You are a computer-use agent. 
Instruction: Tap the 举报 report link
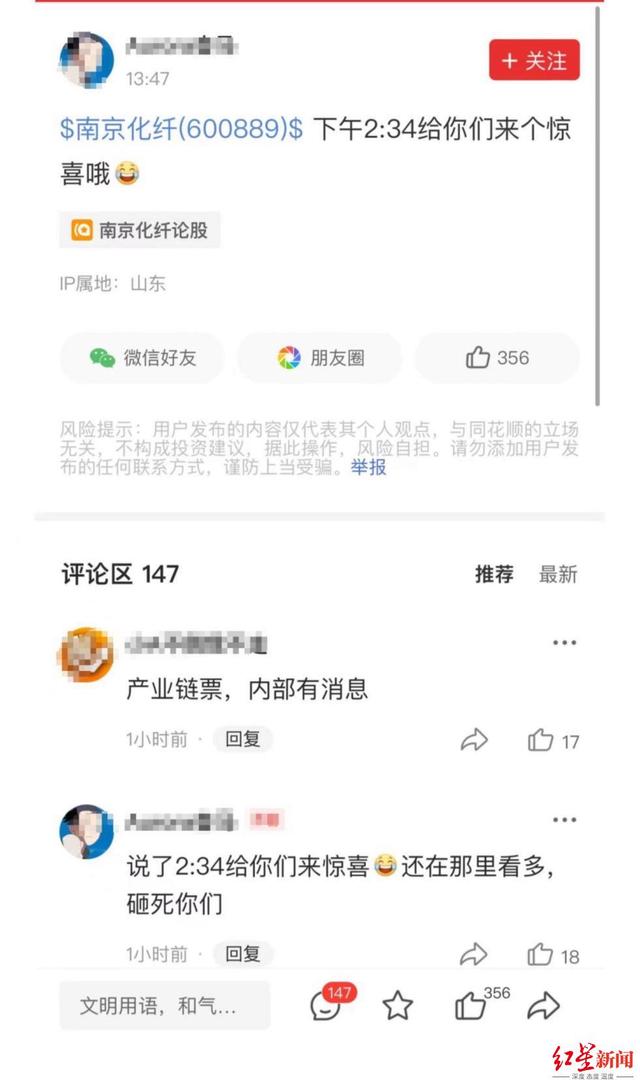368,467
